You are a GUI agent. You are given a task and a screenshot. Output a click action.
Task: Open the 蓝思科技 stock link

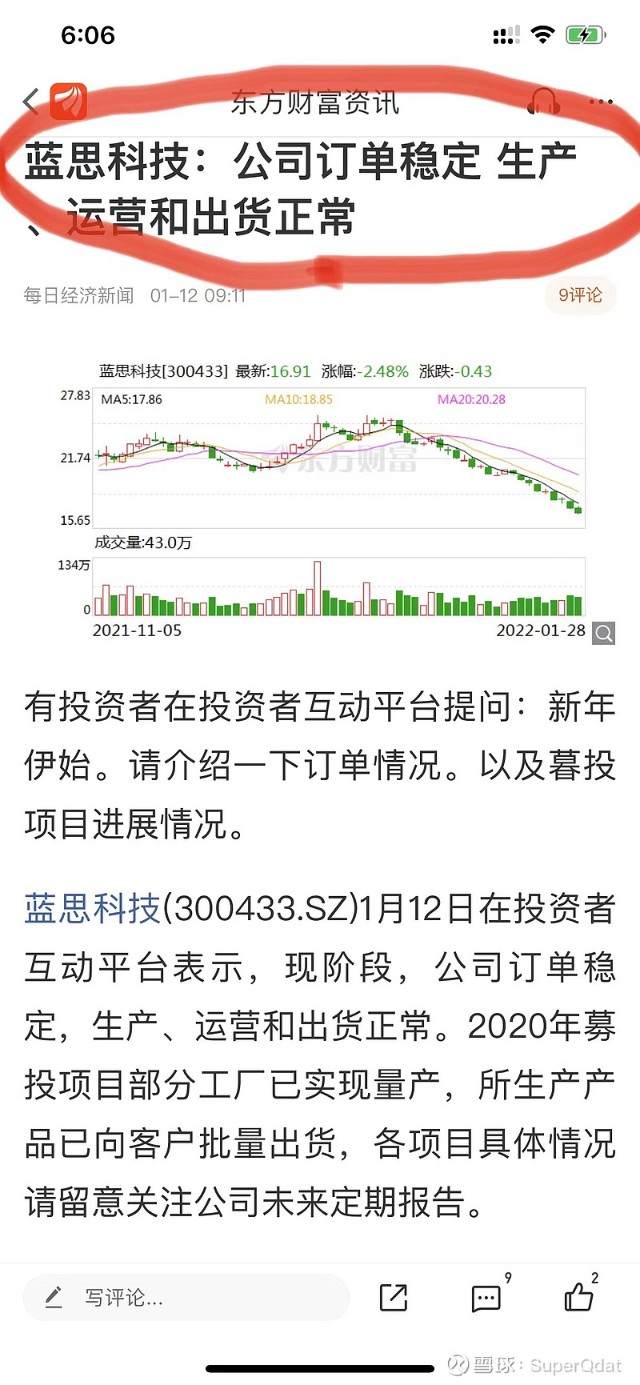coord(92,908)
